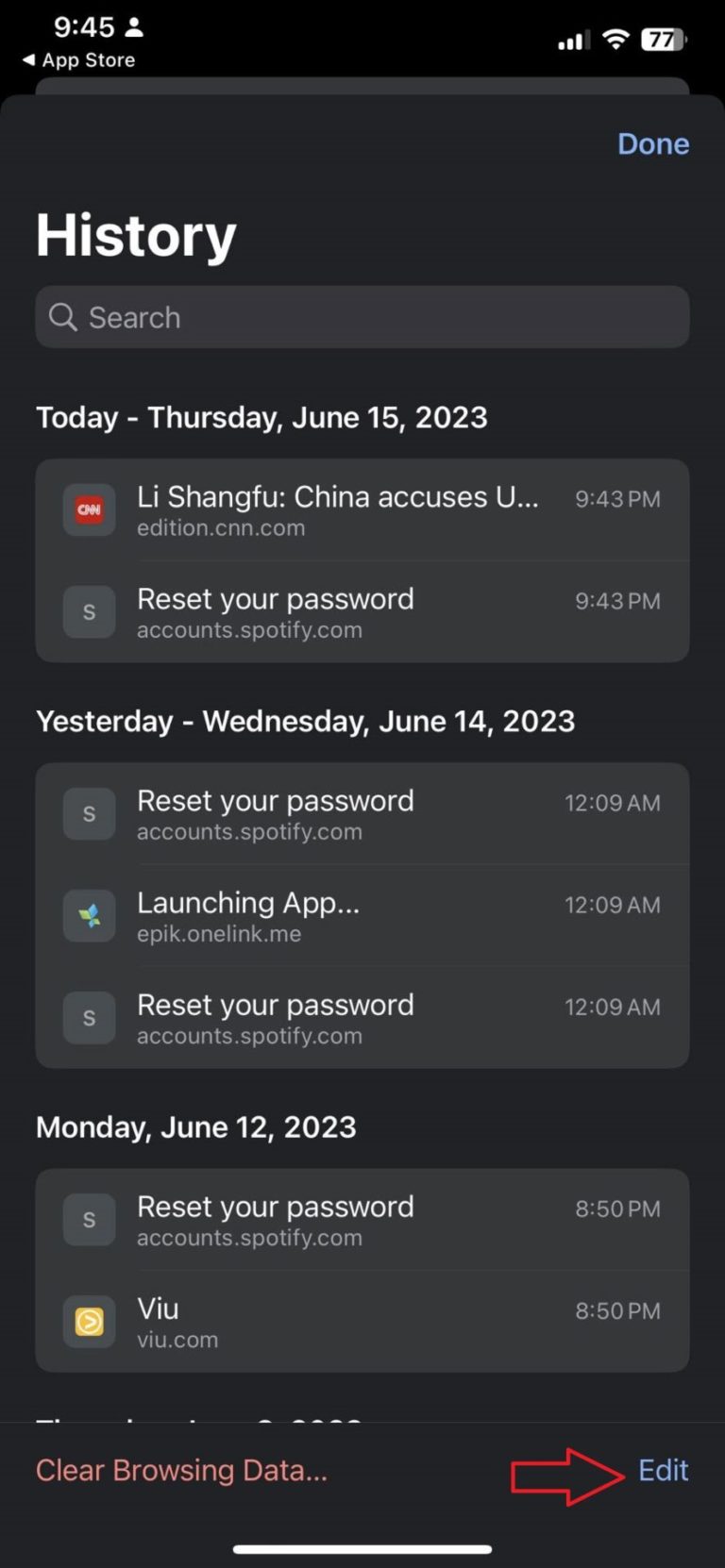Tap the Spotify icon in Monday's history group
The width and height of the screenshot is (725, 1568).
click(88, 1220)
